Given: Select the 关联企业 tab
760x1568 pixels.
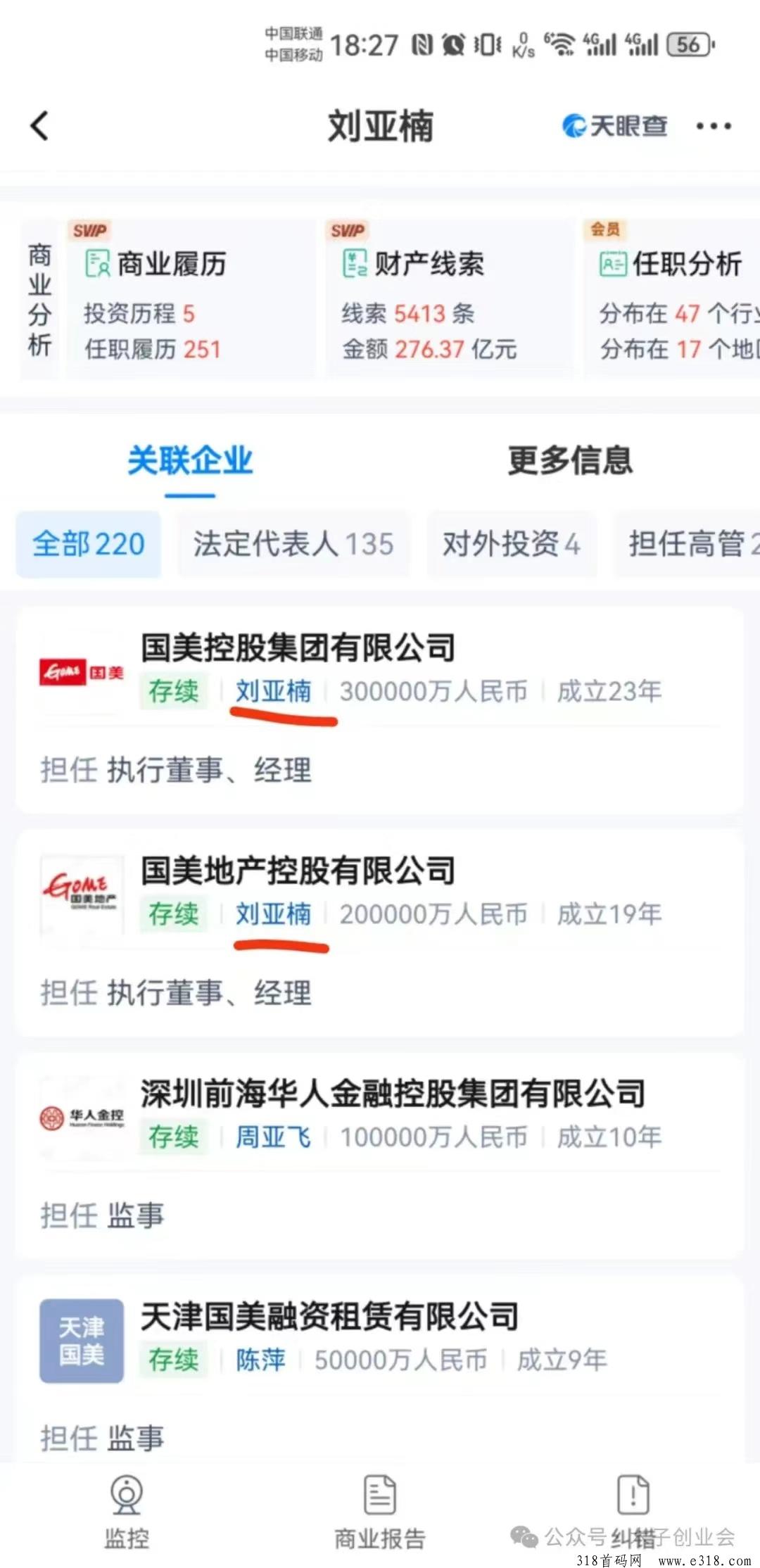Looking at the screenshot, I should pos(190,460).
